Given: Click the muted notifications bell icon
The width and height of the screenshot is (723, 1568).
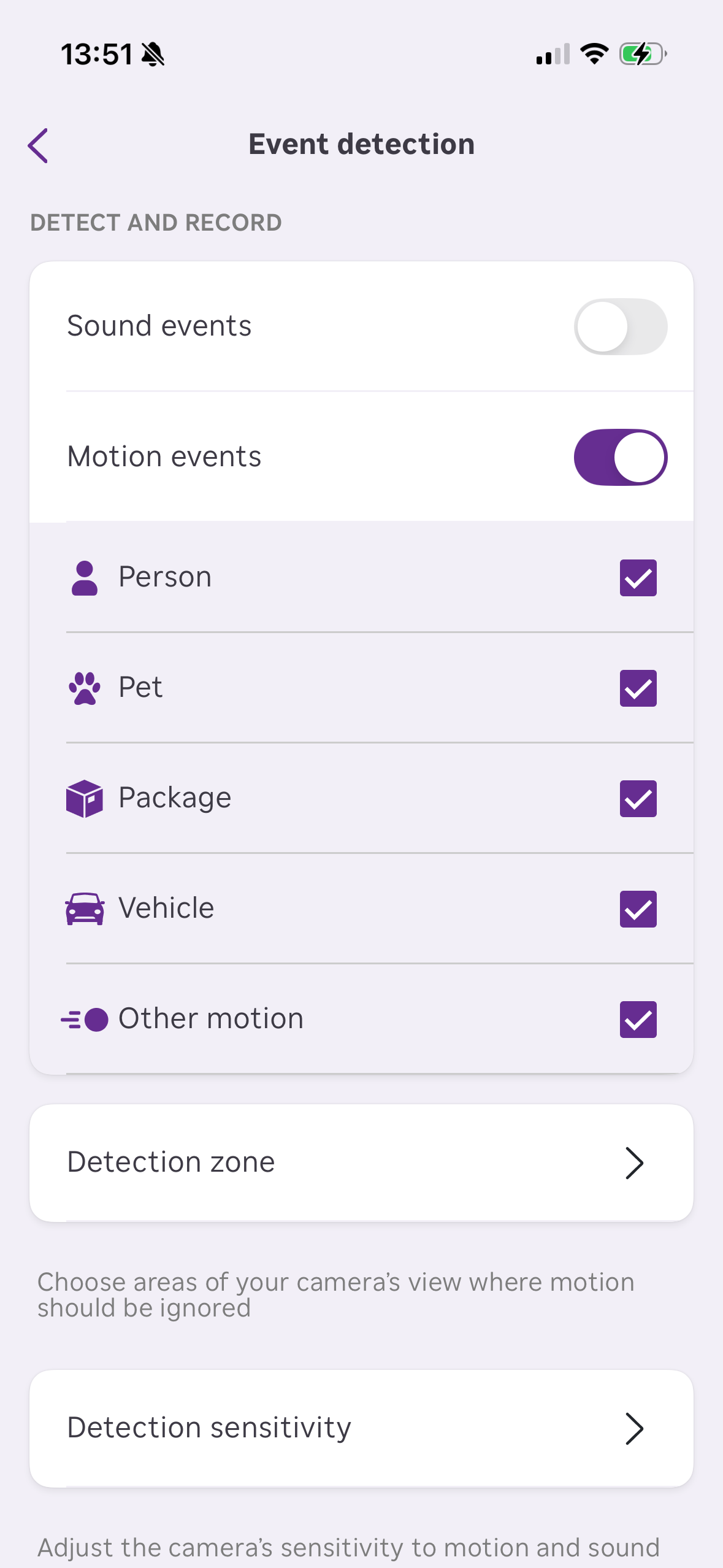Looking at the screenshot, I should tap(153, 54).
